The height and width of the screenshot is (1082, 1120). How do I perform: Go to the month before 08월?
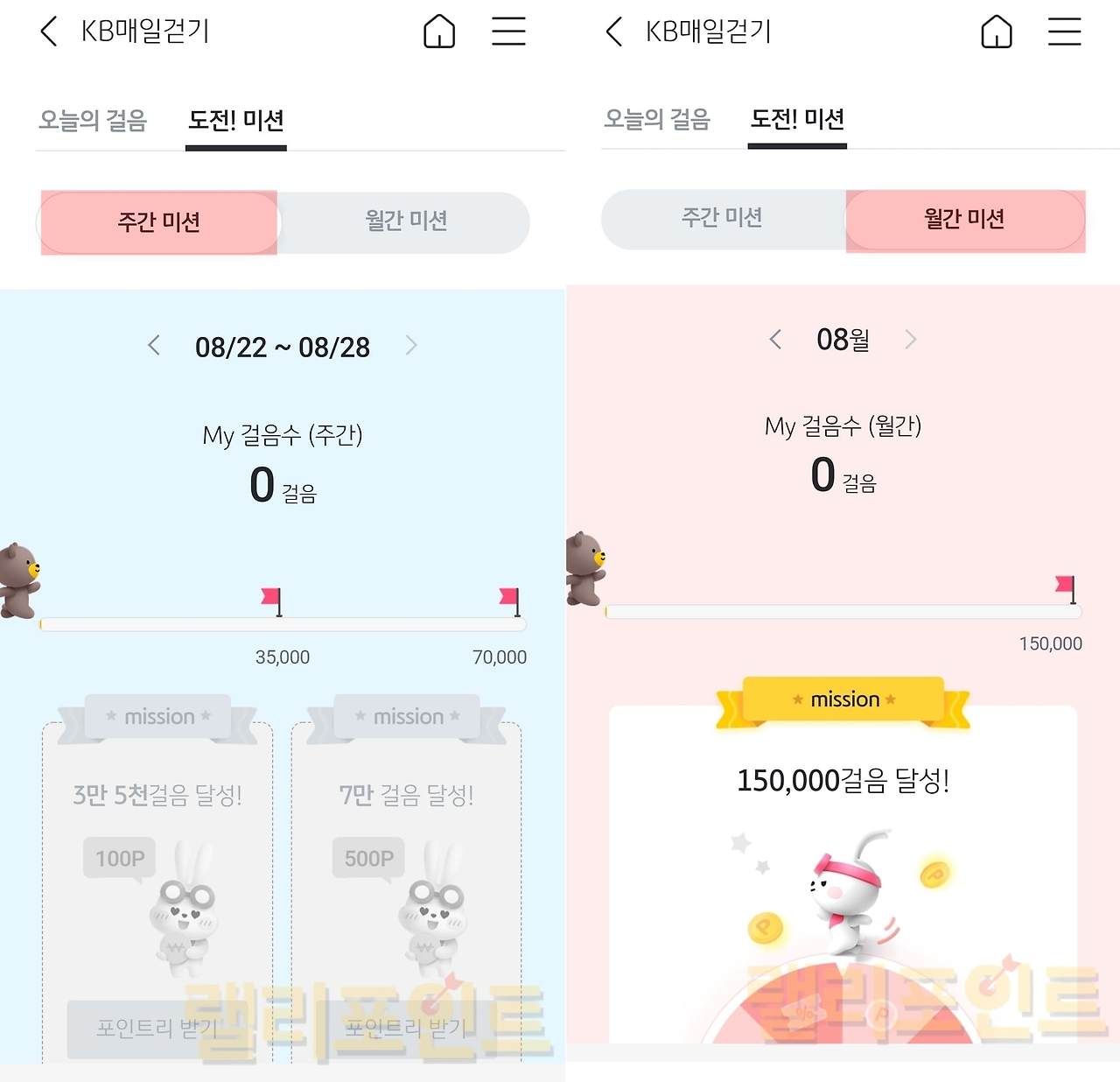coord(774,340)
